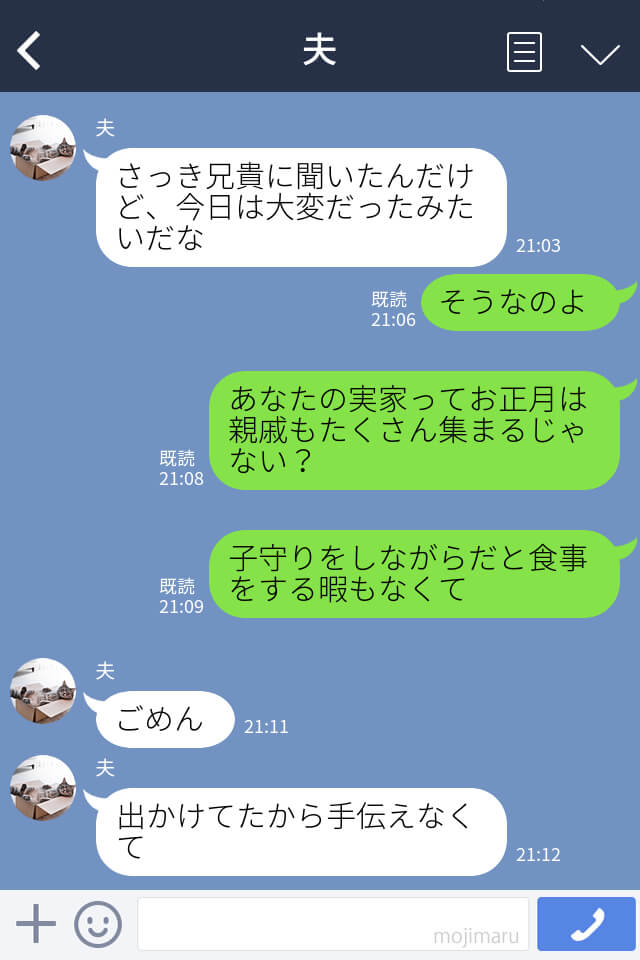Focus the message input field

(332, 924)
